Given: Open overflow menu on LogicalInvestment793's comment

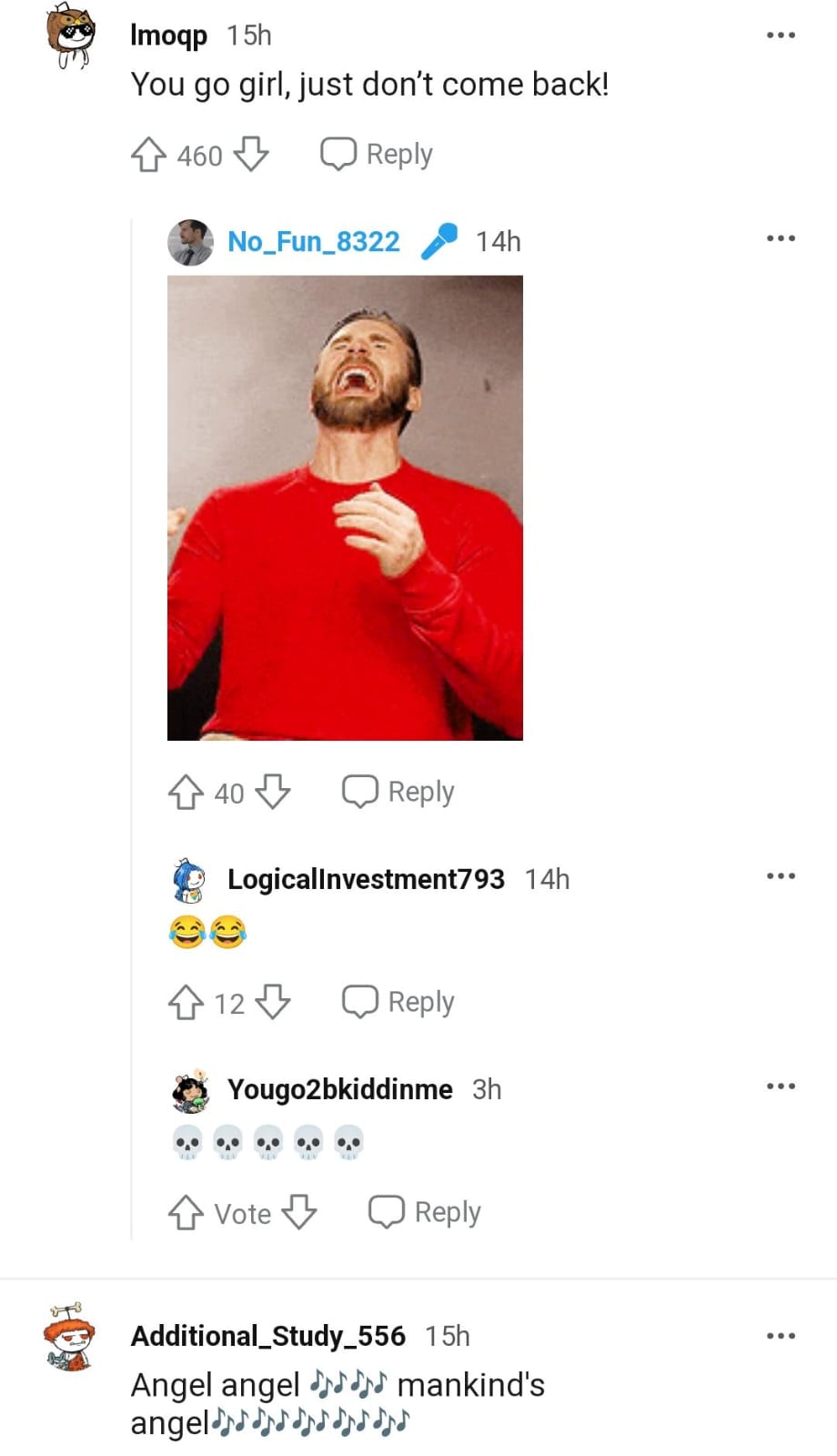Looking at the screenshot, I should [781, 876].
